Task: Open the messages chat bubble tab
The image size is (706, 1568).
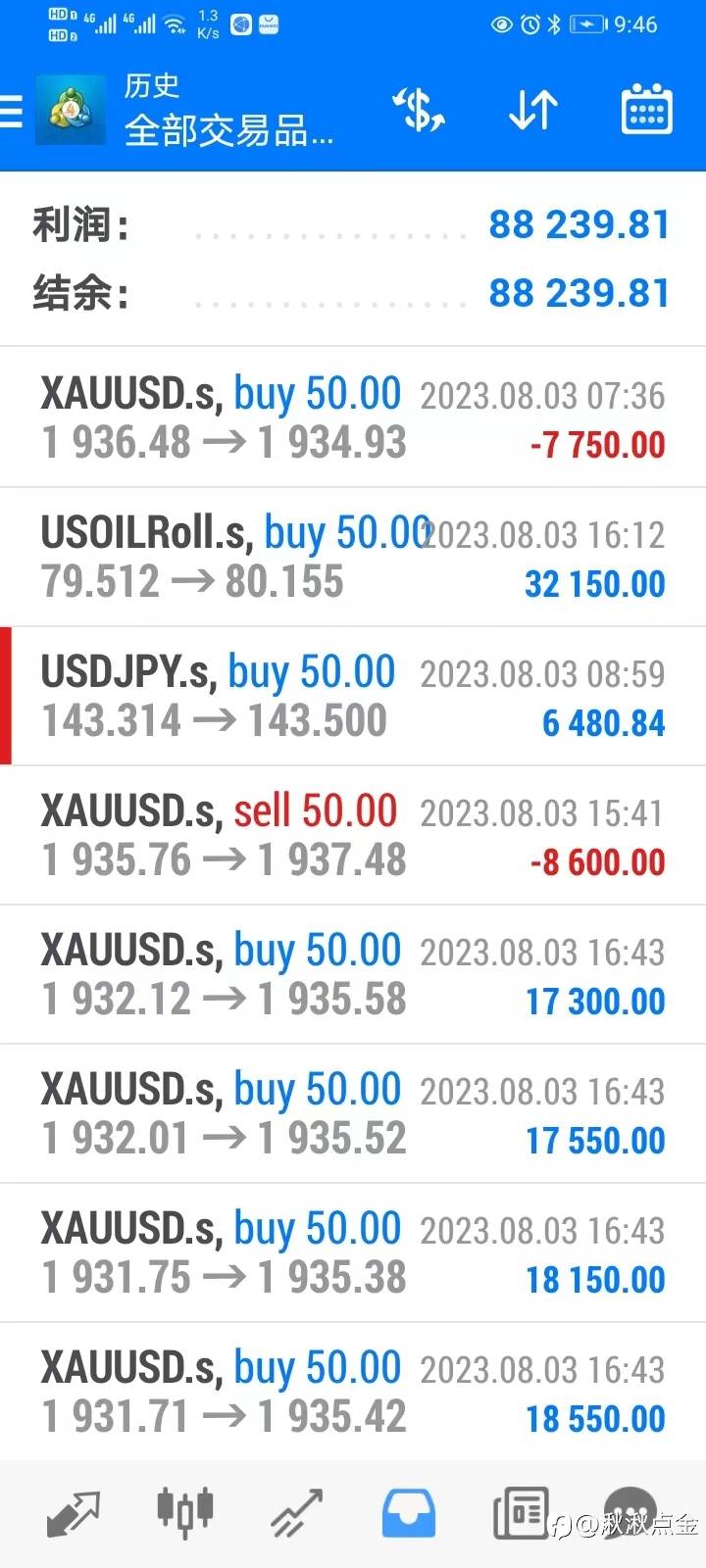Action: coord(630,1512)
